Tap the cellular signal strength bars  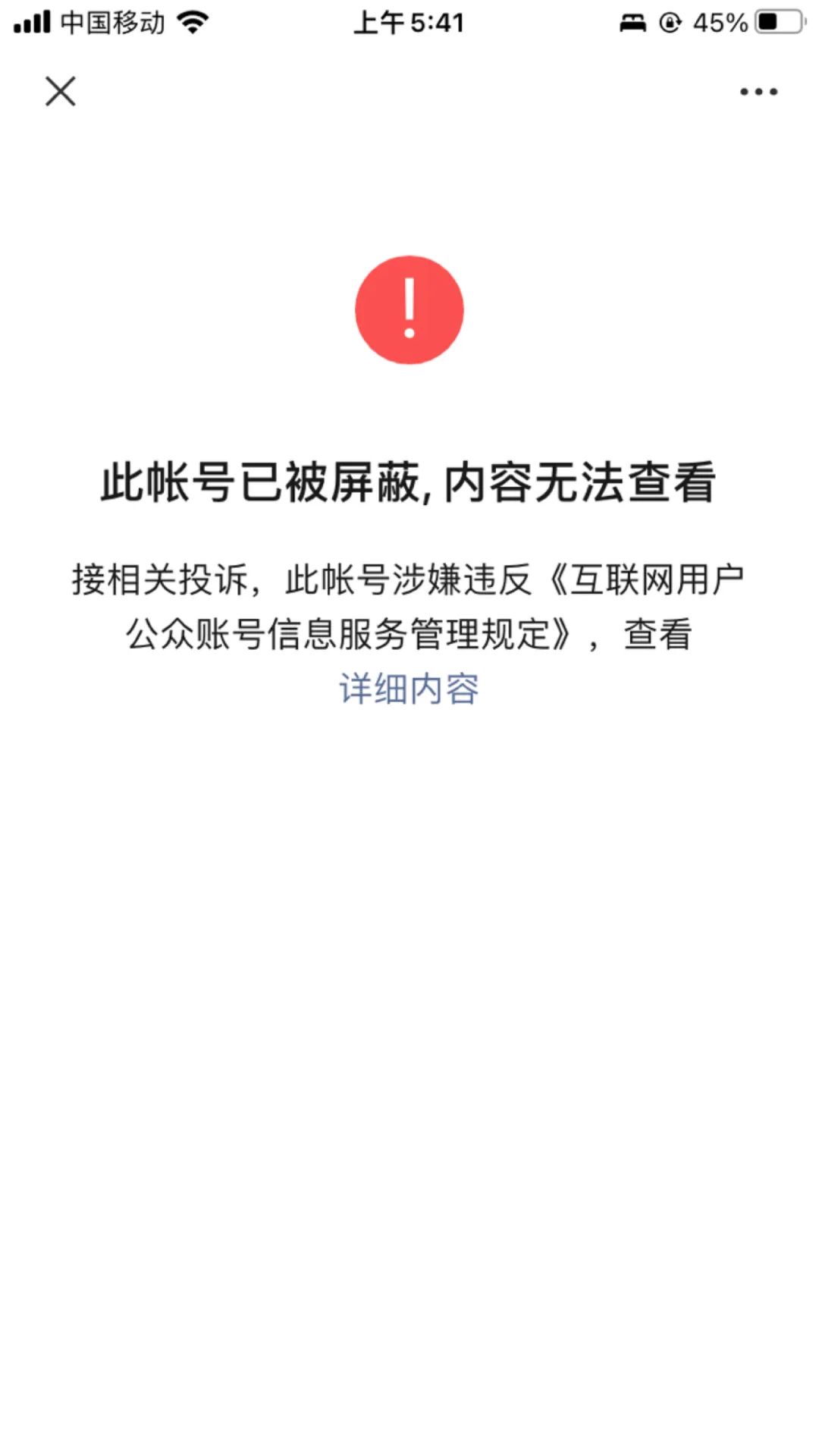(x=32, y=23)
